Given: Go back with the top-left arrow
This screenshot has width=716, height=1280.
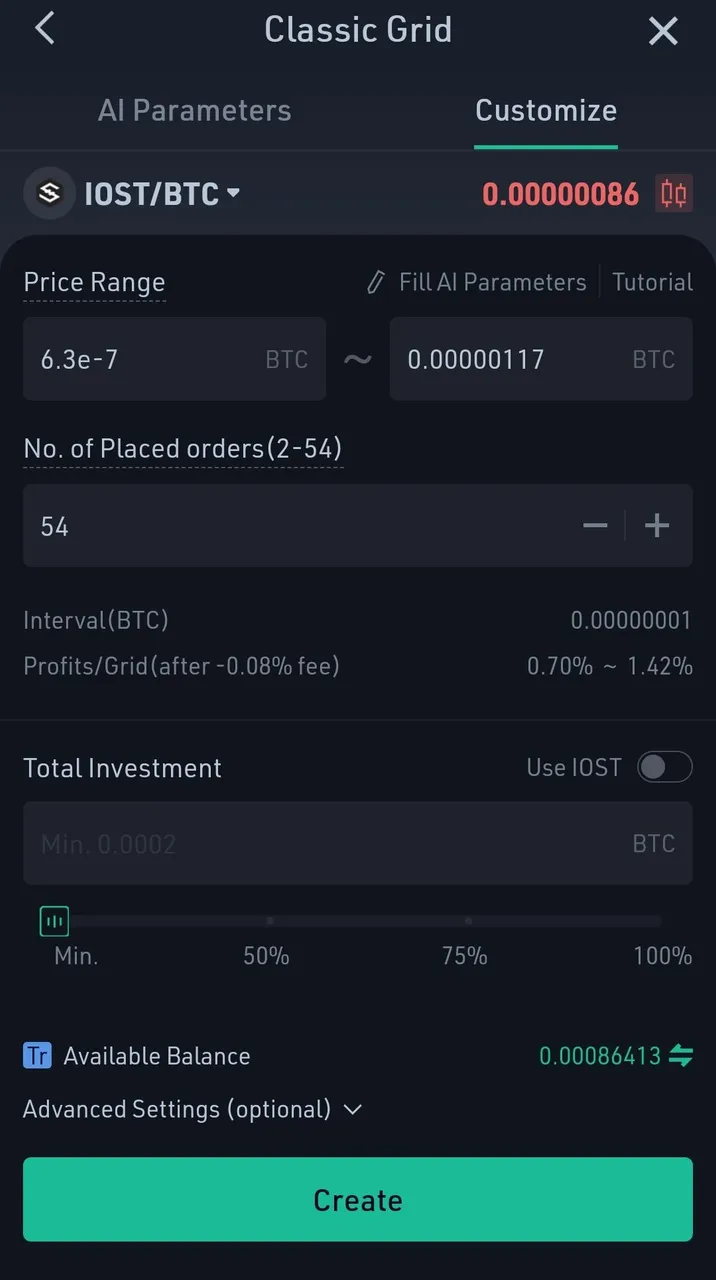Looking at the screenshot, I should pos(44,29).
